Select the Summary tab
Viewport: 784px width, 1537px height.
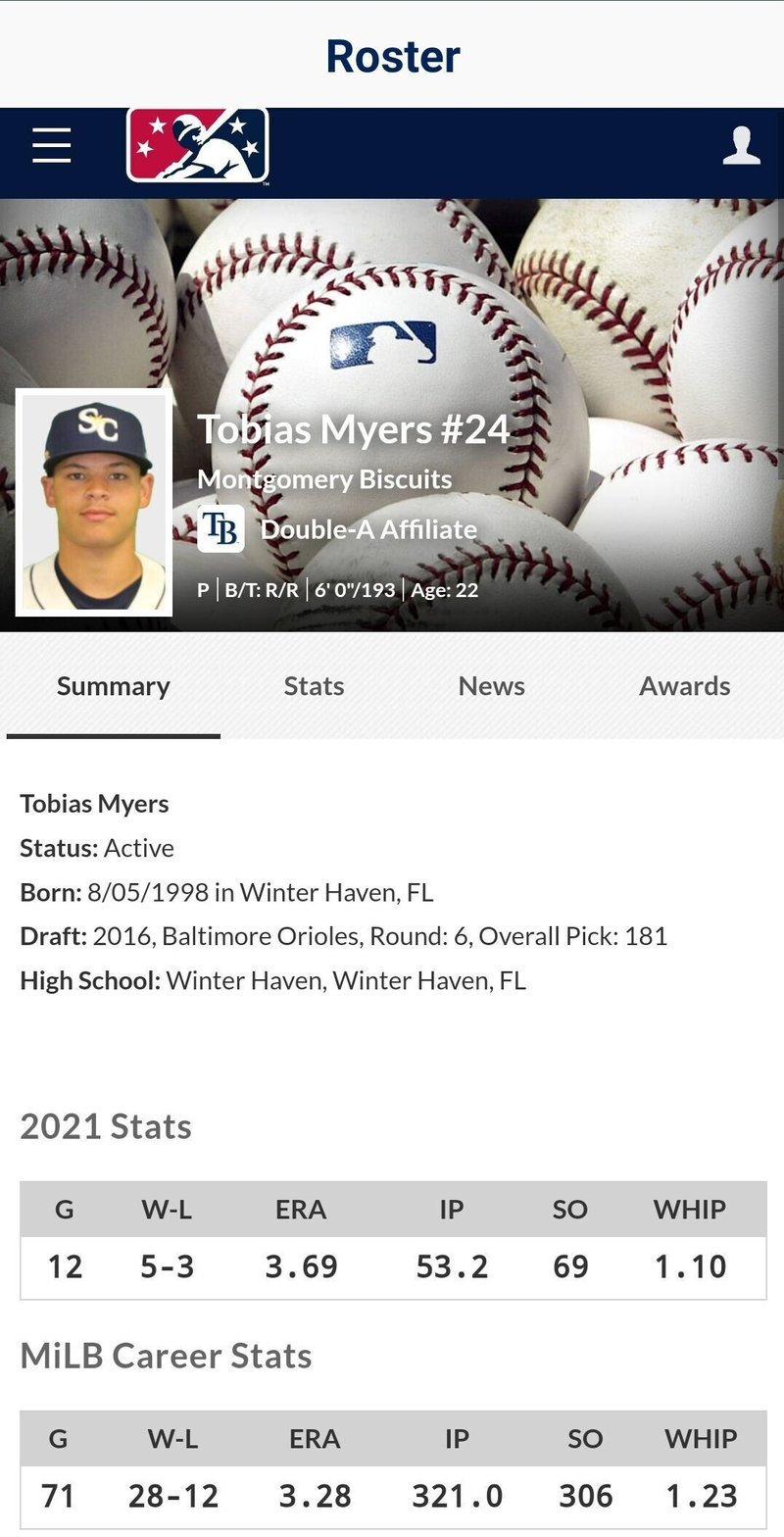tap(114, 686)
